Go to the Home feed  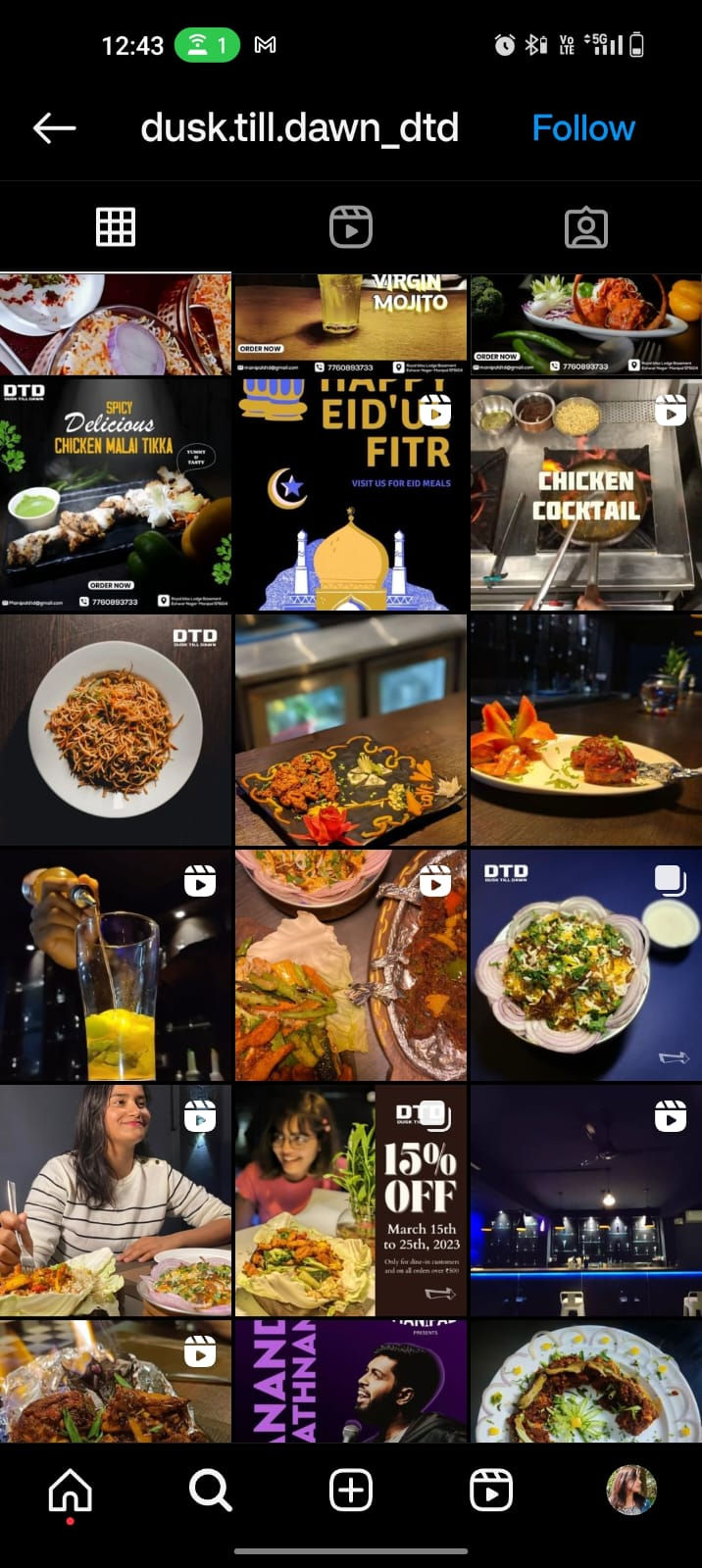tap(71, 1492)
